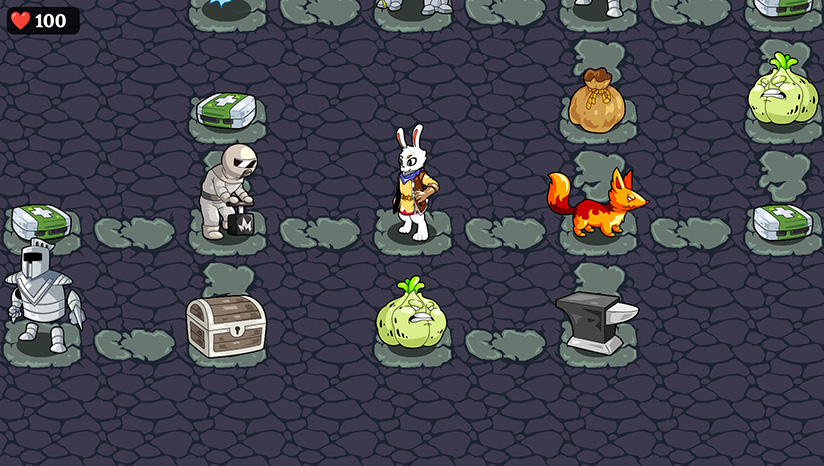
Task: Attack the armored knight enemy
Action: (41, 296)
